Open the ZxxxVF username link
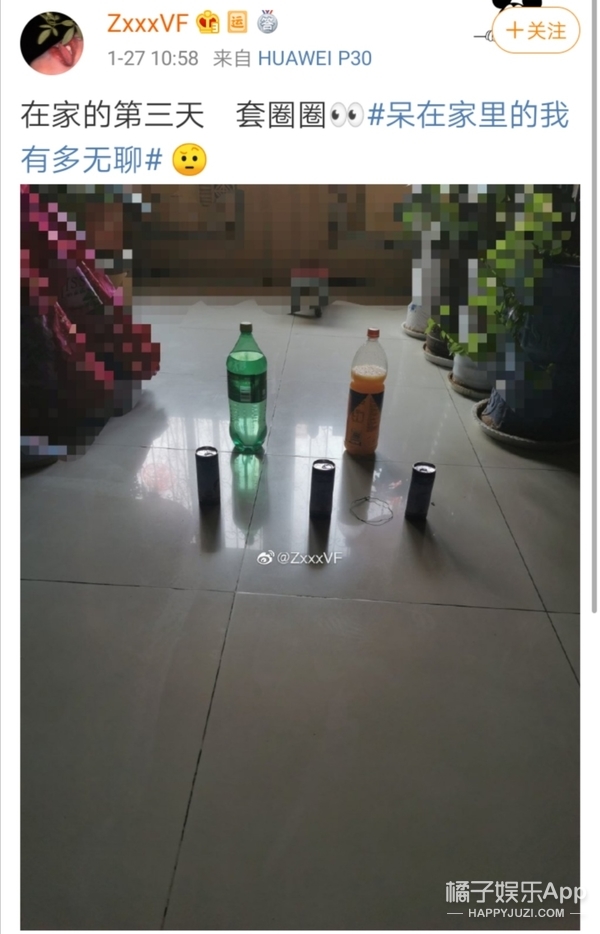The width and height of the screenshot is (600, 934). click(x=147, y=23)
